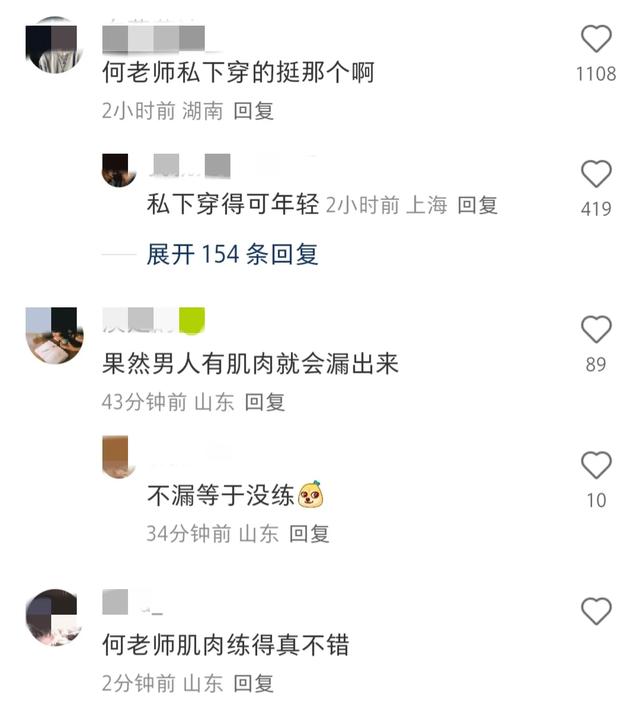The width and height of the screenshot is (640, 718).
Task: View the profile of the "果然男人有肌肉就会漏出来" commenter
Action: pyautogui.click(x=53, y=334)
